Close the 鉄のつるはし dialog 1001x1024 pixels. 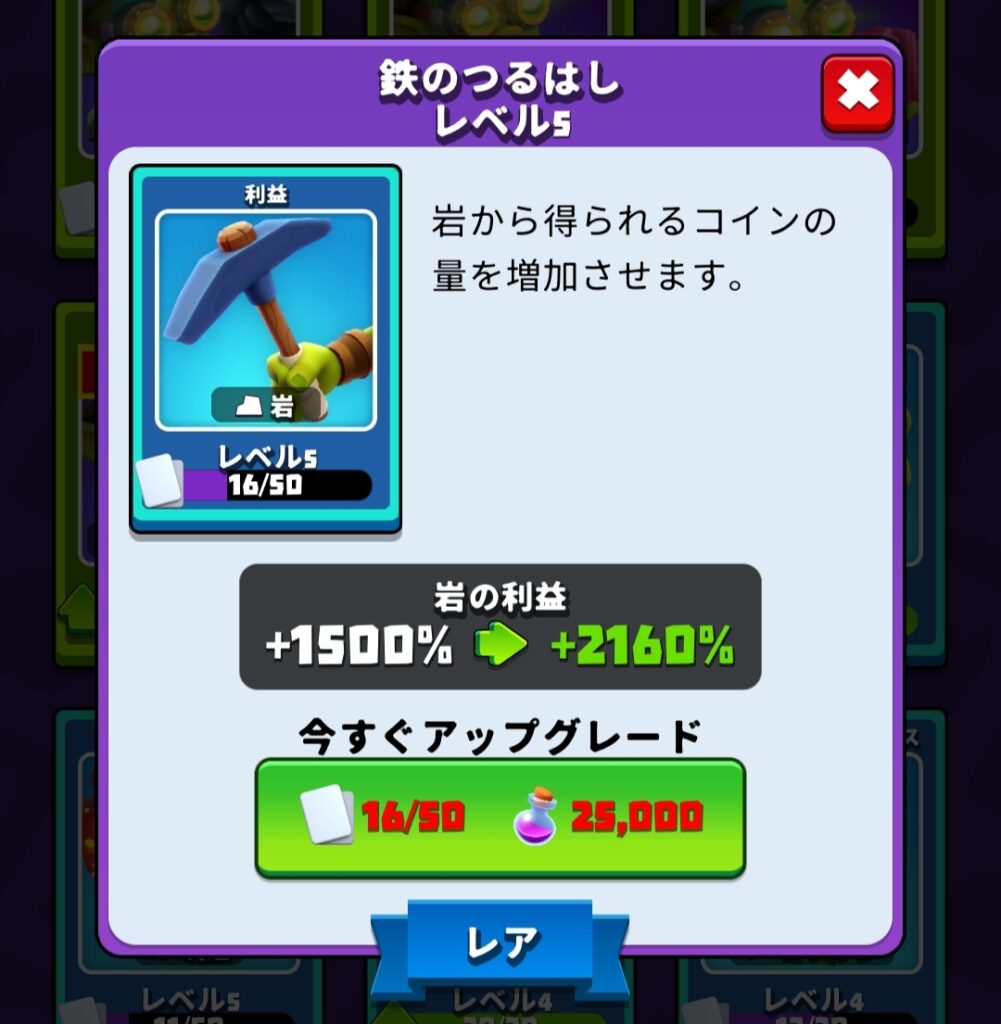click(857, 93)
